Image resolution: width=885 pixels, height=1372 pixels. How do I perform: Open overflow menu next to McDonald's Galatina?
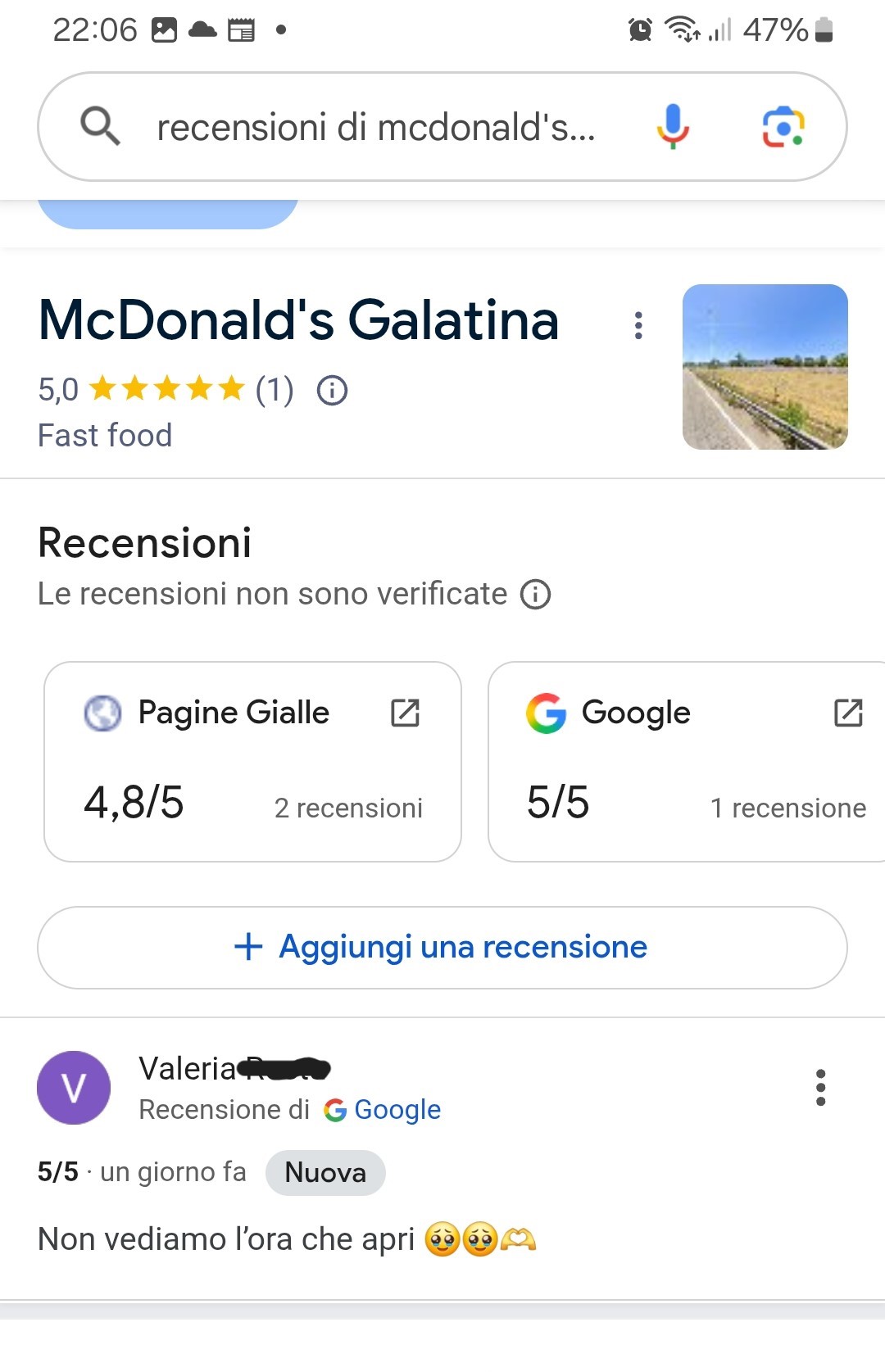(638, 325)
